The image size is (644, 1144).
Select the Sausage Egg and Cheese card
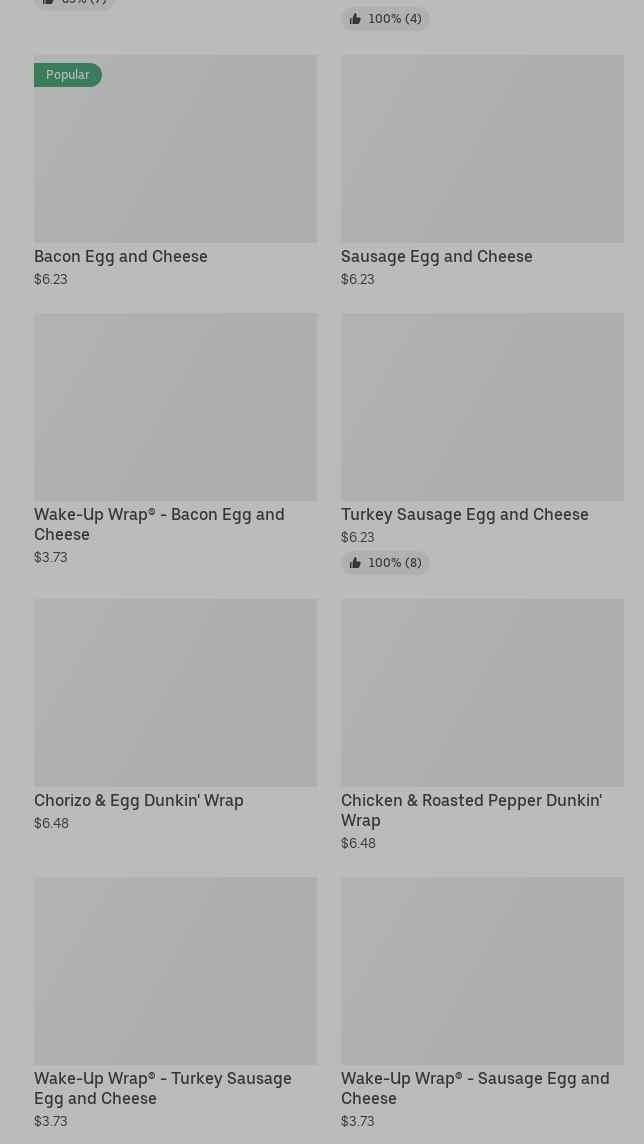482,171
